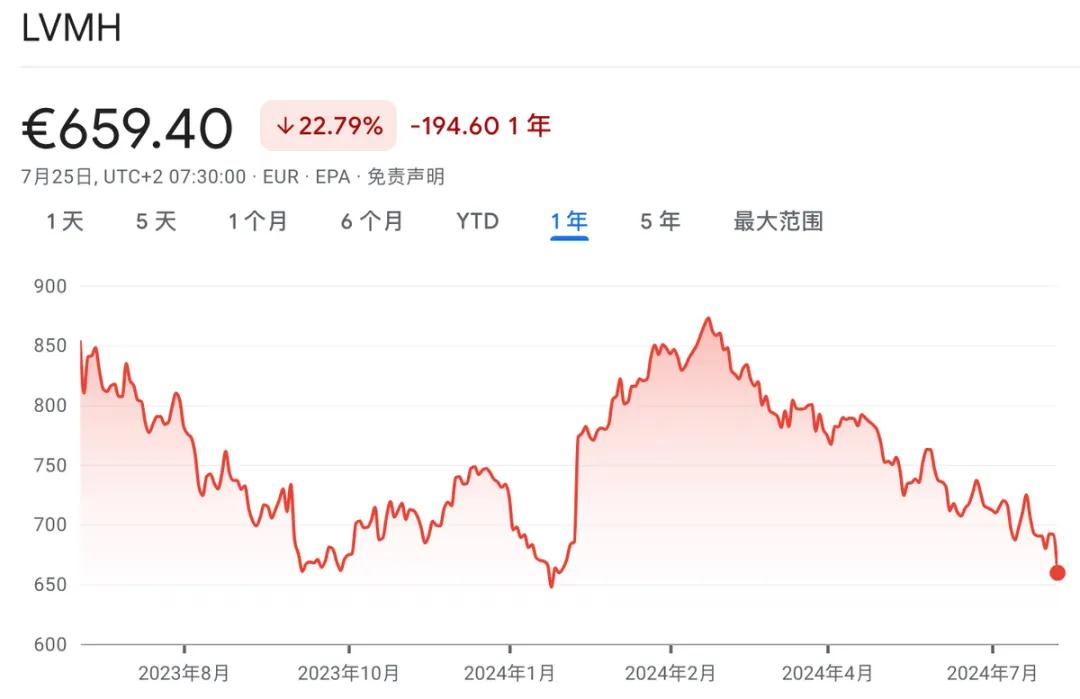Viewport: 1080px width, 699px height.
Task: Select the YTD range tab
Action: pyautogui.click(x=477, y=221)
